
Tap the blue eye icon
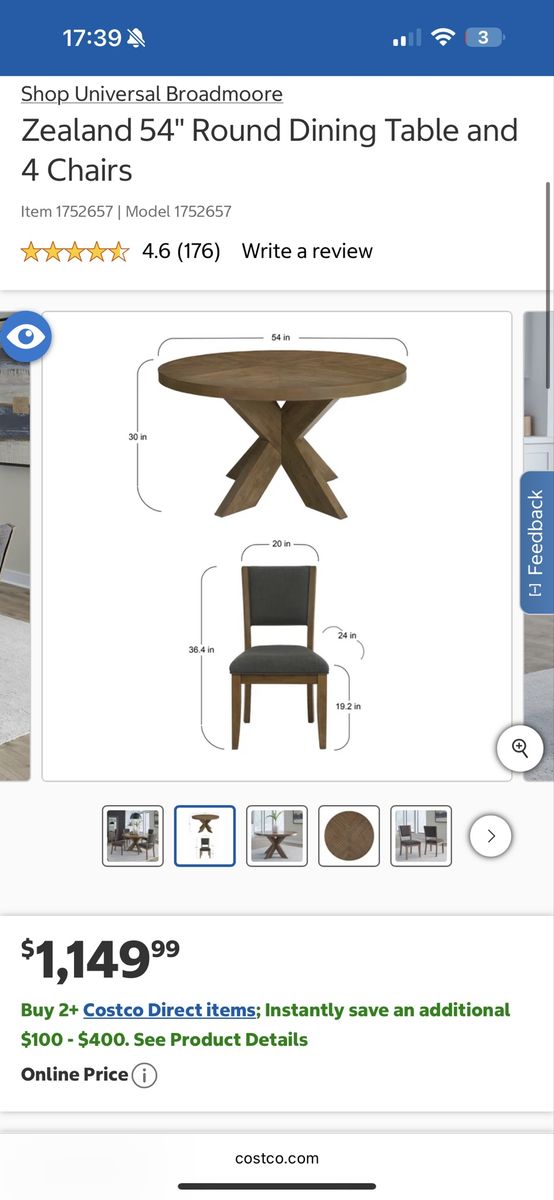click(26, 338)
